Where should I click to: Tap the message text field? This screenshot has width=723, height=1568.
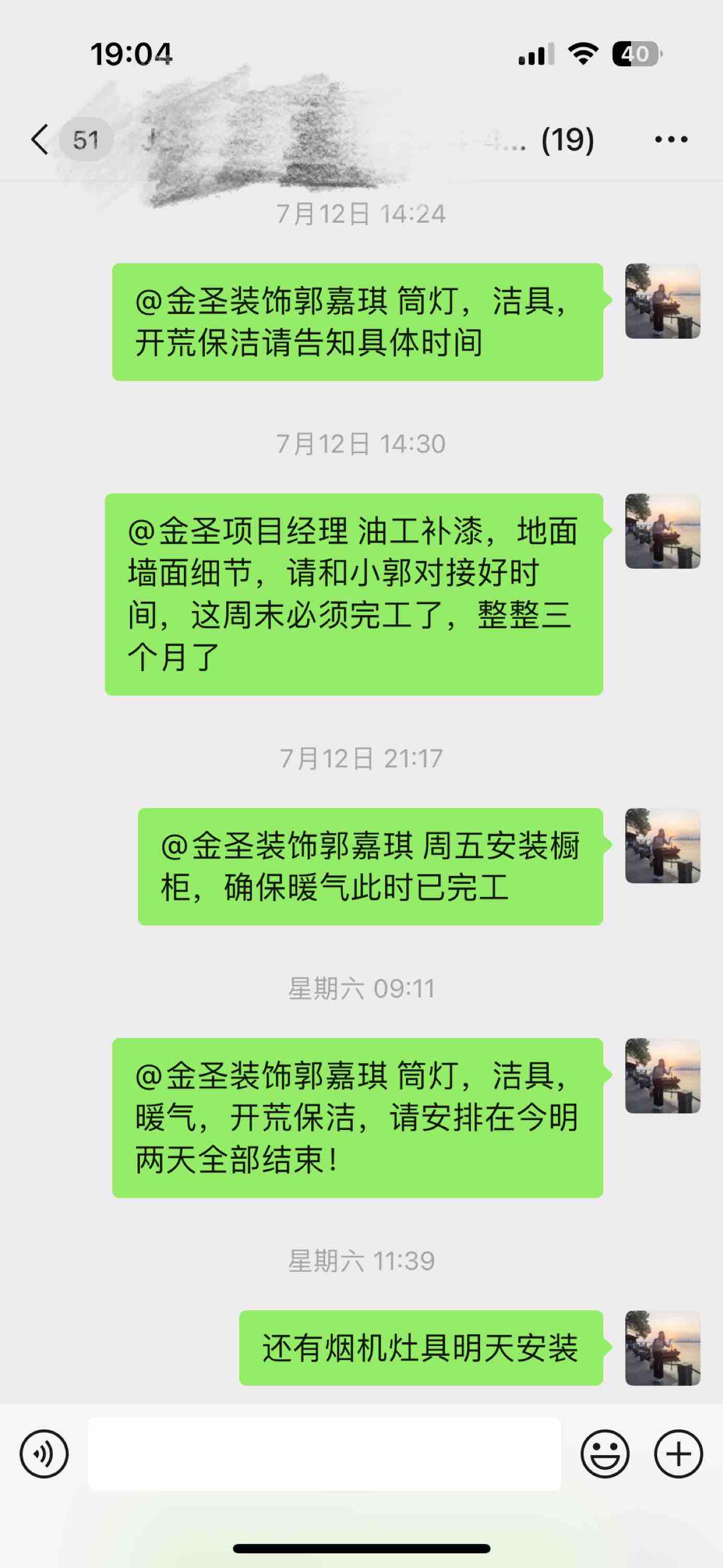324,1454
